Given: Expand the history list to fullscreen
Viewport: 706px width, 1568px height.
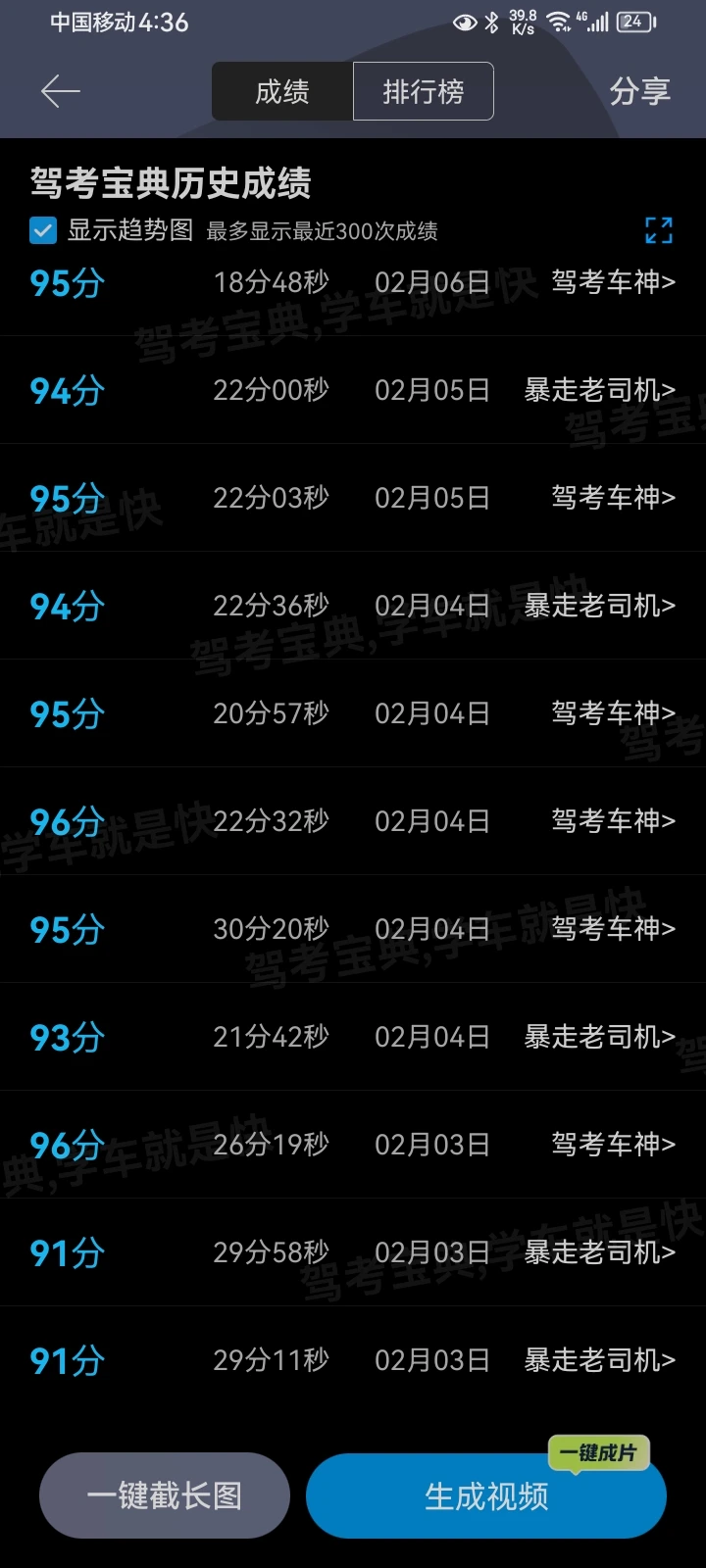Looking at the screenshot, I should pos(659,230).
